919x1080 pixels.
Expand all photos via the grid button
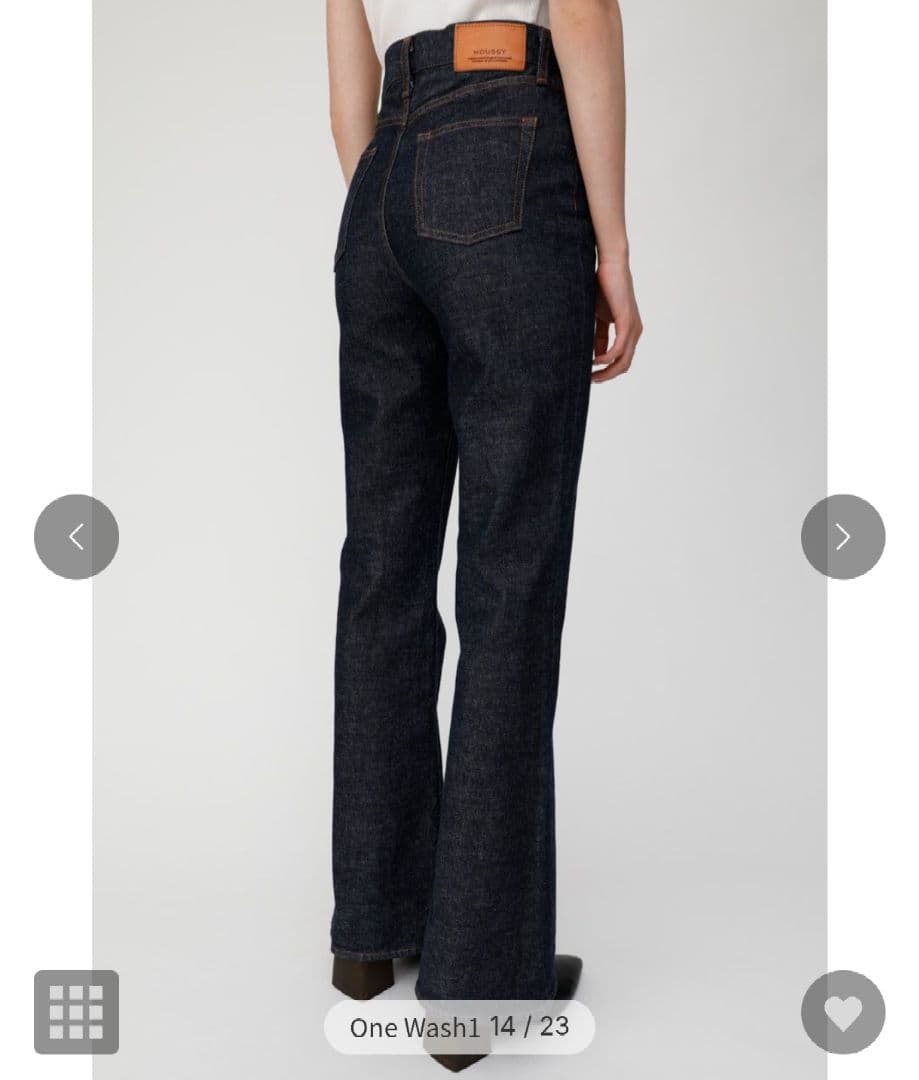[76, 1012]
